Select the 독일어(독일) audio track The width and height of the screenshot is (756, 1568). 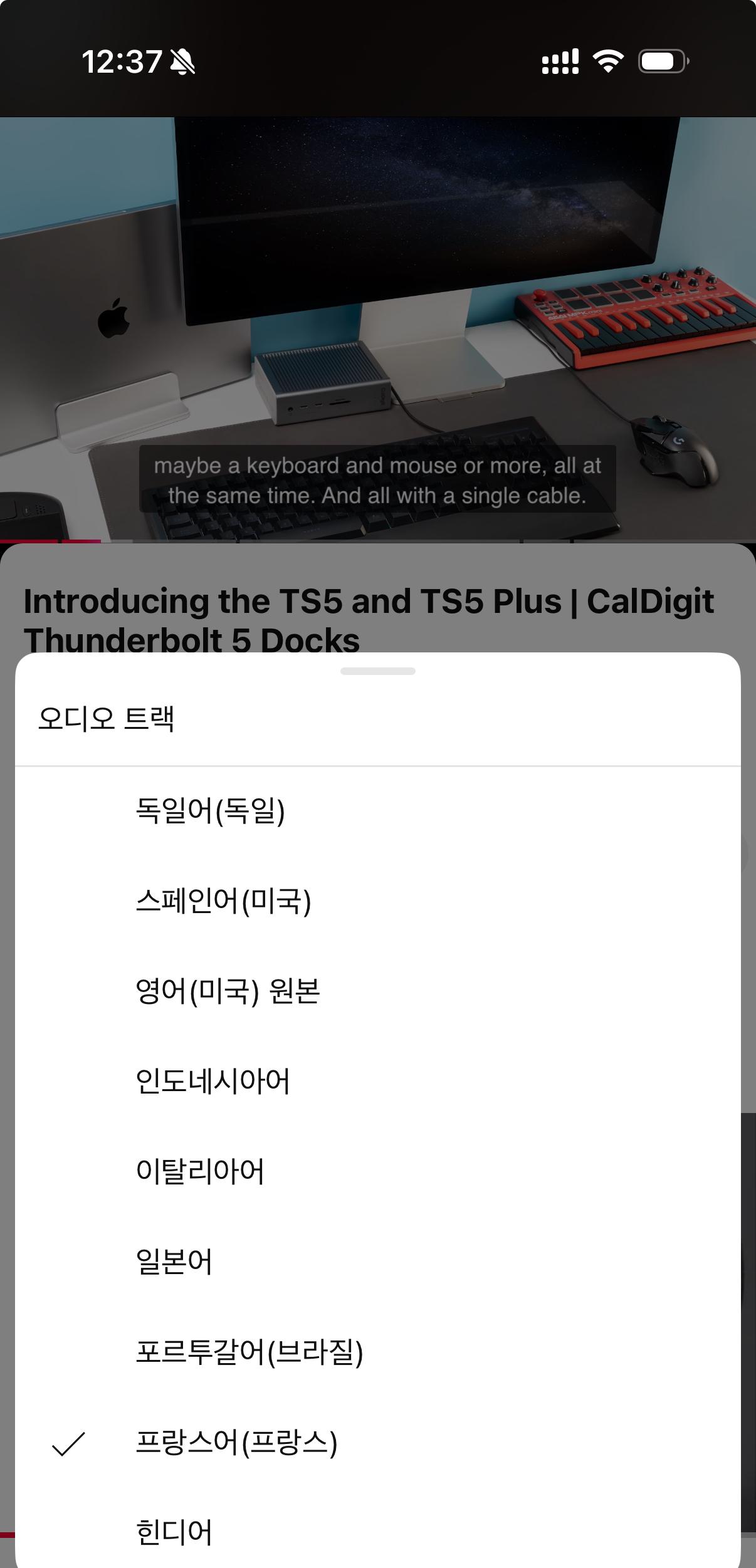211,811
